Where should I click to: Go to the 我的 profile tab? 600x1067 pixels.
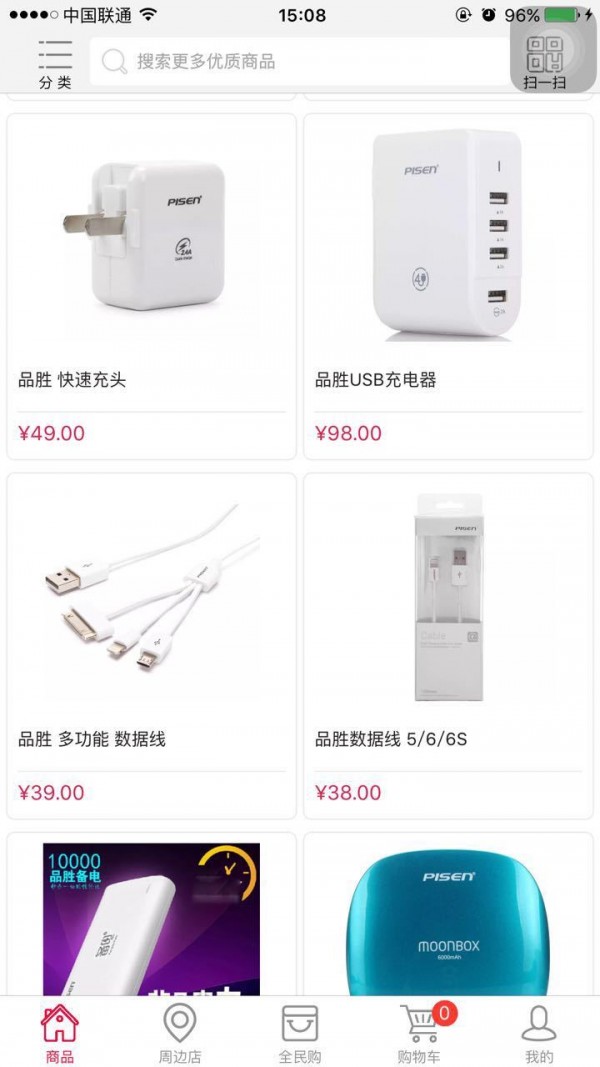[539, 1033]
